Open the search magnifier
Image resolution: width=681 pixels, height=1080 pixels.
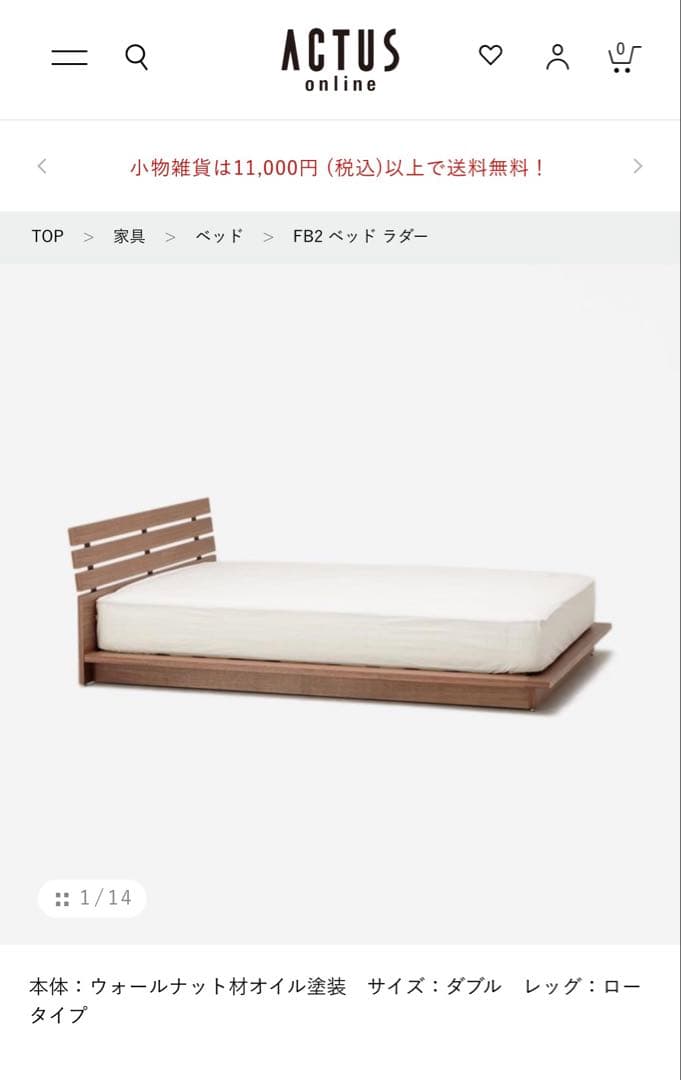point(137,57)
